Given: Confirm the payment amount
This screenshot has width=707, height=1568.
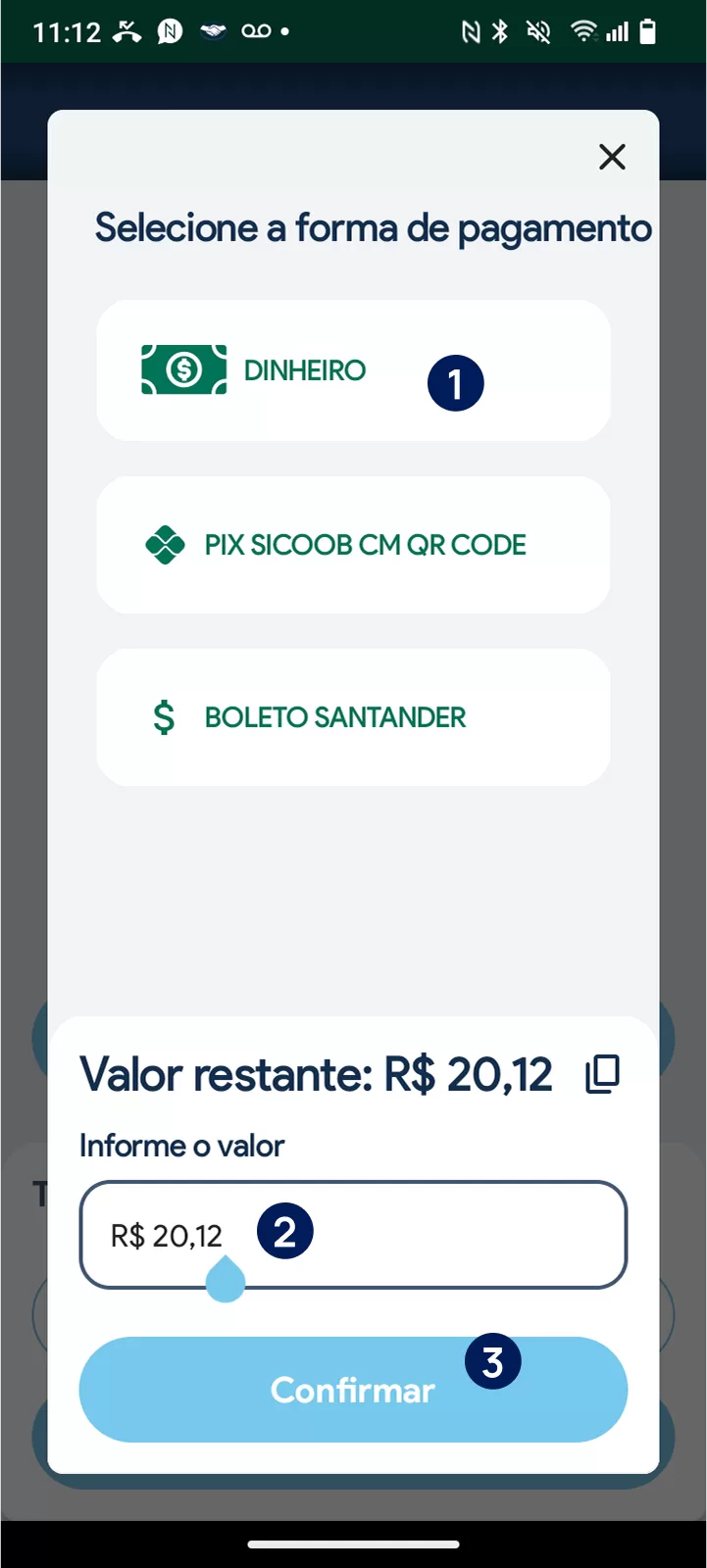Looking at the screenshot, I should [353, 1390].
